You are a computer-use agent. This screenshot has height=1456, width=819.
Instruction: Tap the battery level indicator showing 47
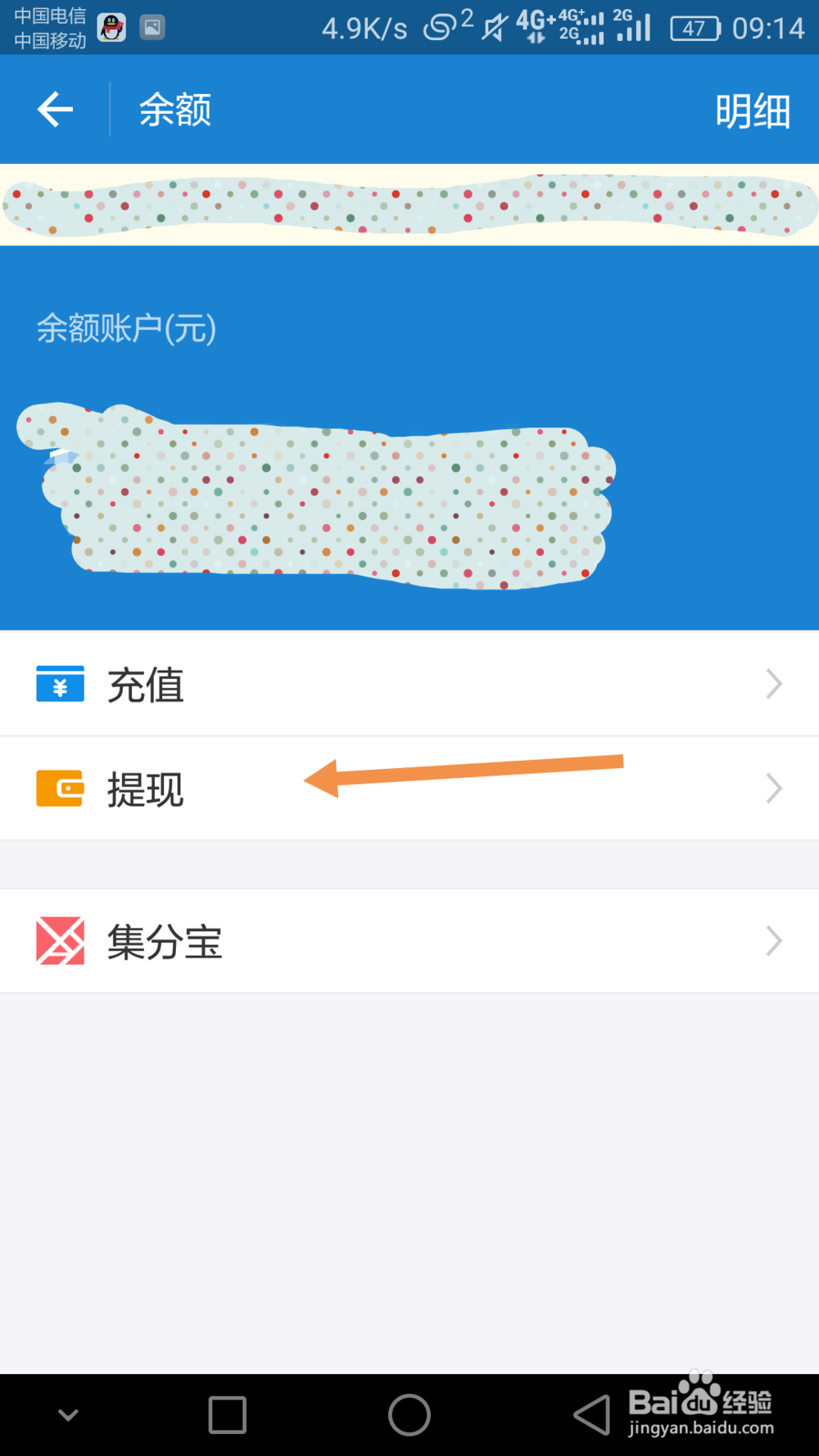click(x=695, y=27)
